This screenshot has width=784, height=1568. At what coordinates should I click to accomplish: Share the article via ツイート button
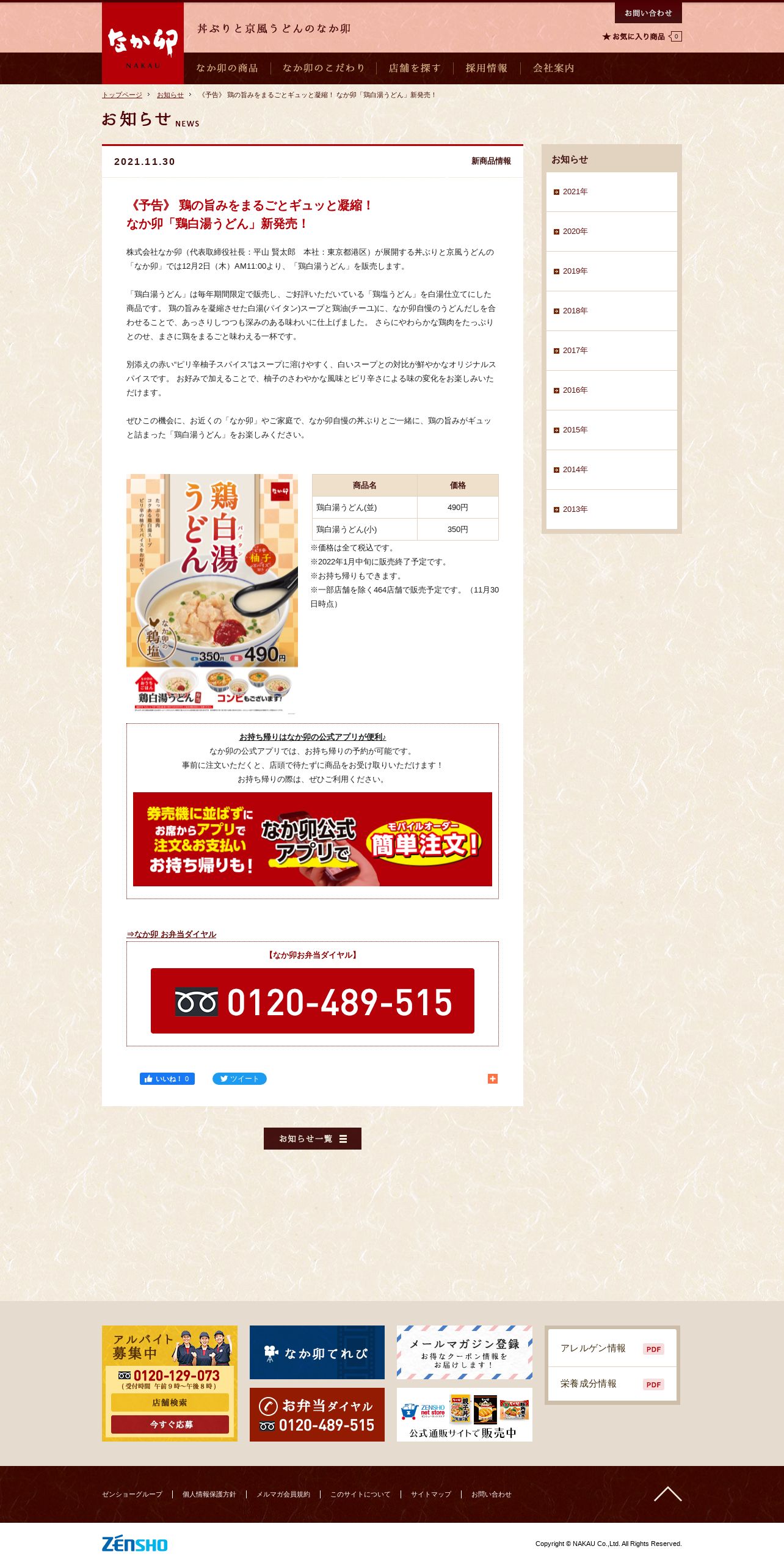(239, 1079)
